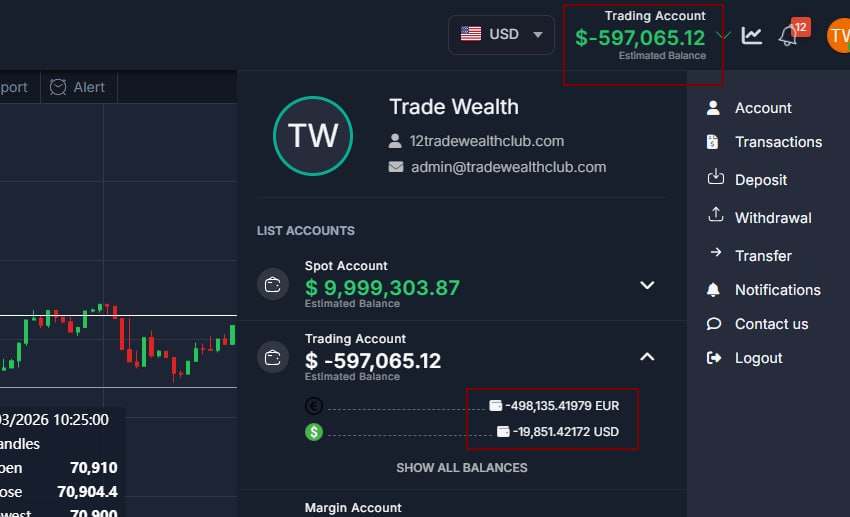This screenshot has height=517, width=850.
Task: Open the Alert tool
Action: click(x=78, y=87)
